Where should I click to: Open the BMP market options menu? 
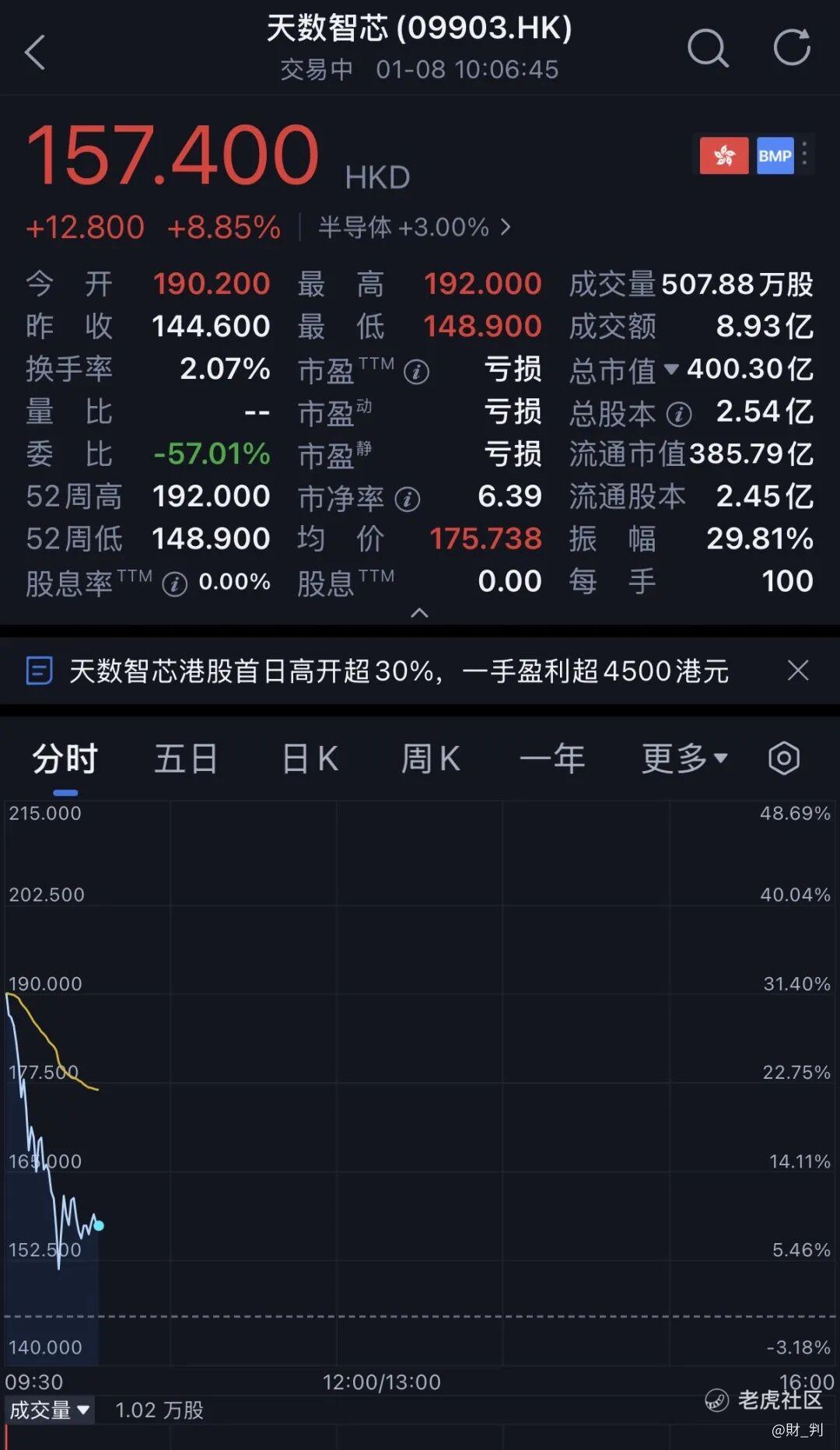click(x=804, y=155)
